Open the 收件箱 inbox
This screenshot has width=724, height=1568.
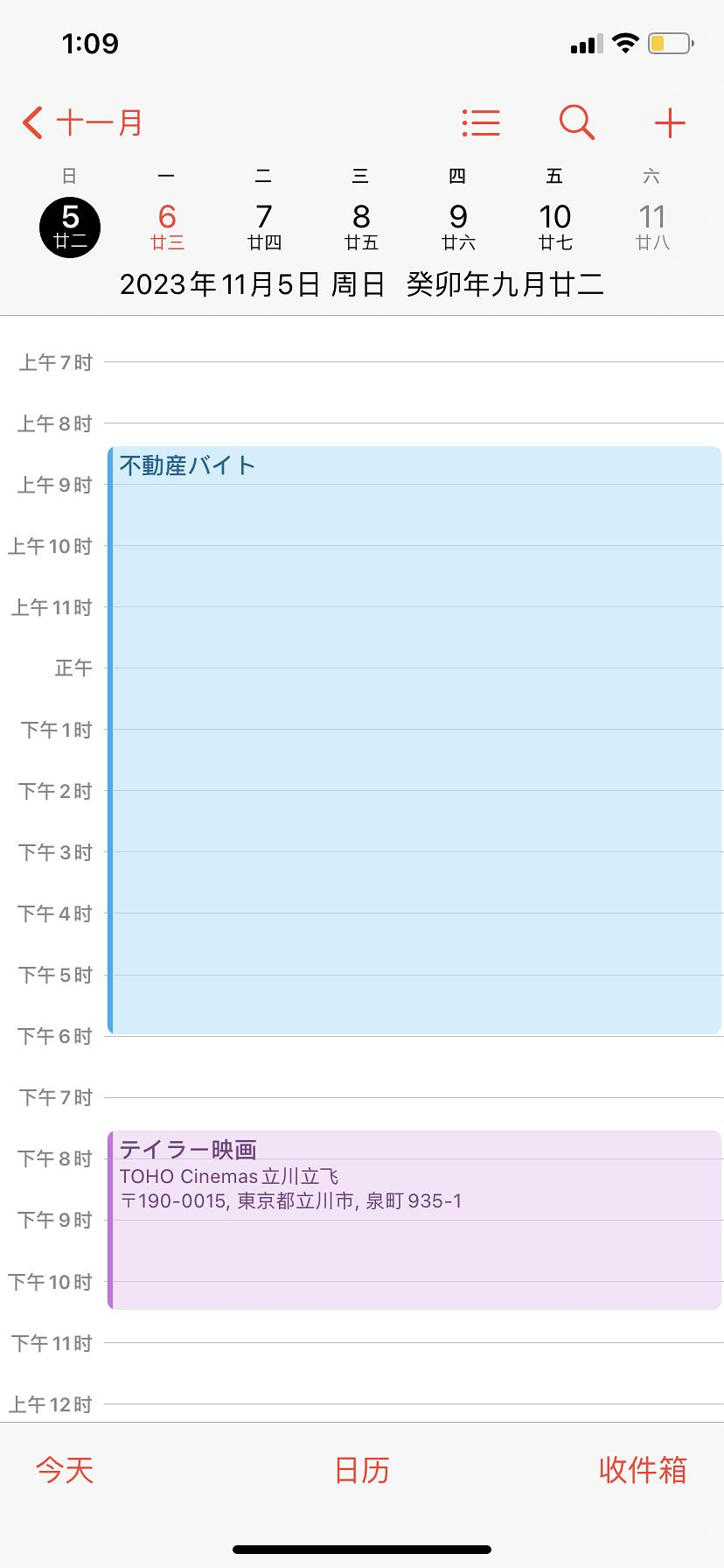coord(643,1469)
